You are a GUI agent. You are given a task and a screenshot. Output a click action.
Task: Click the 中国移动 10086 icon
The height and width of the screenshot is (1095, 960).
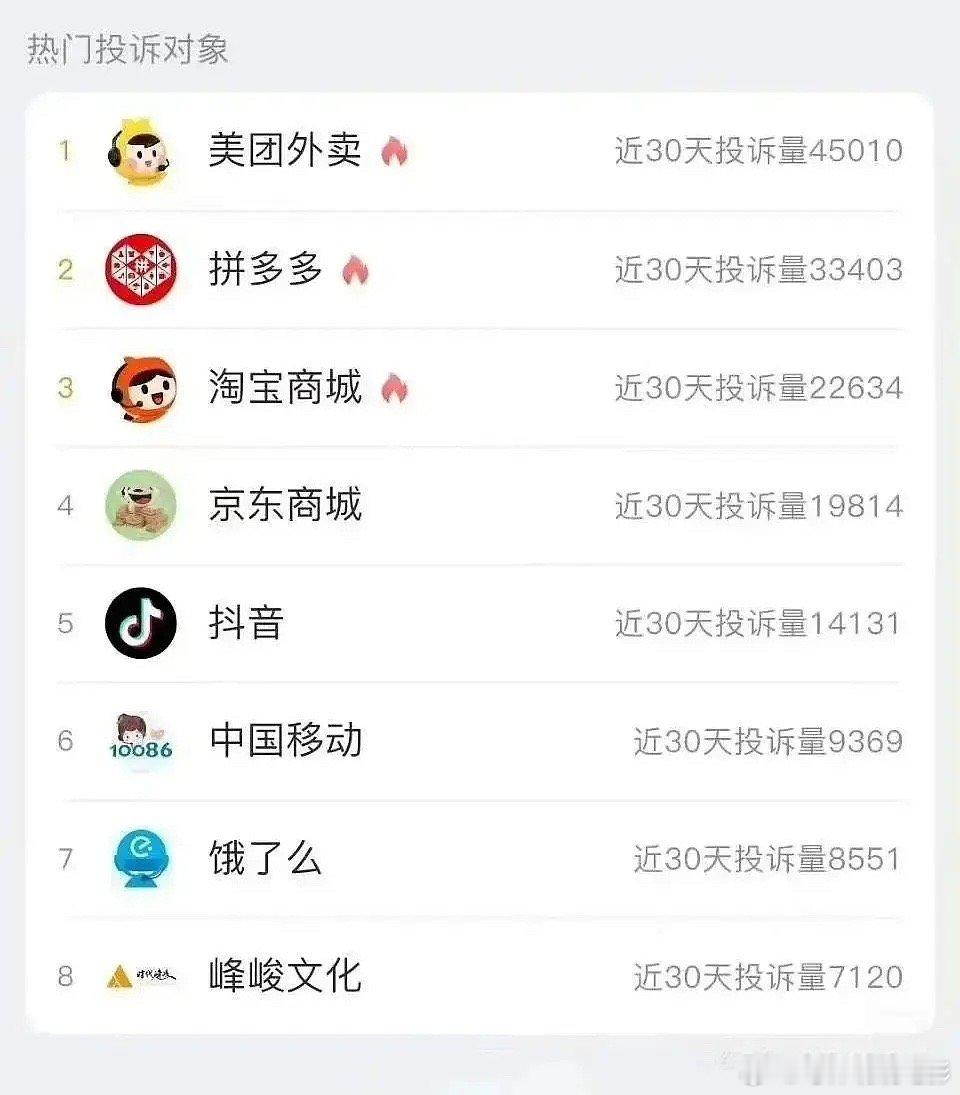click(x=142, y=741)
